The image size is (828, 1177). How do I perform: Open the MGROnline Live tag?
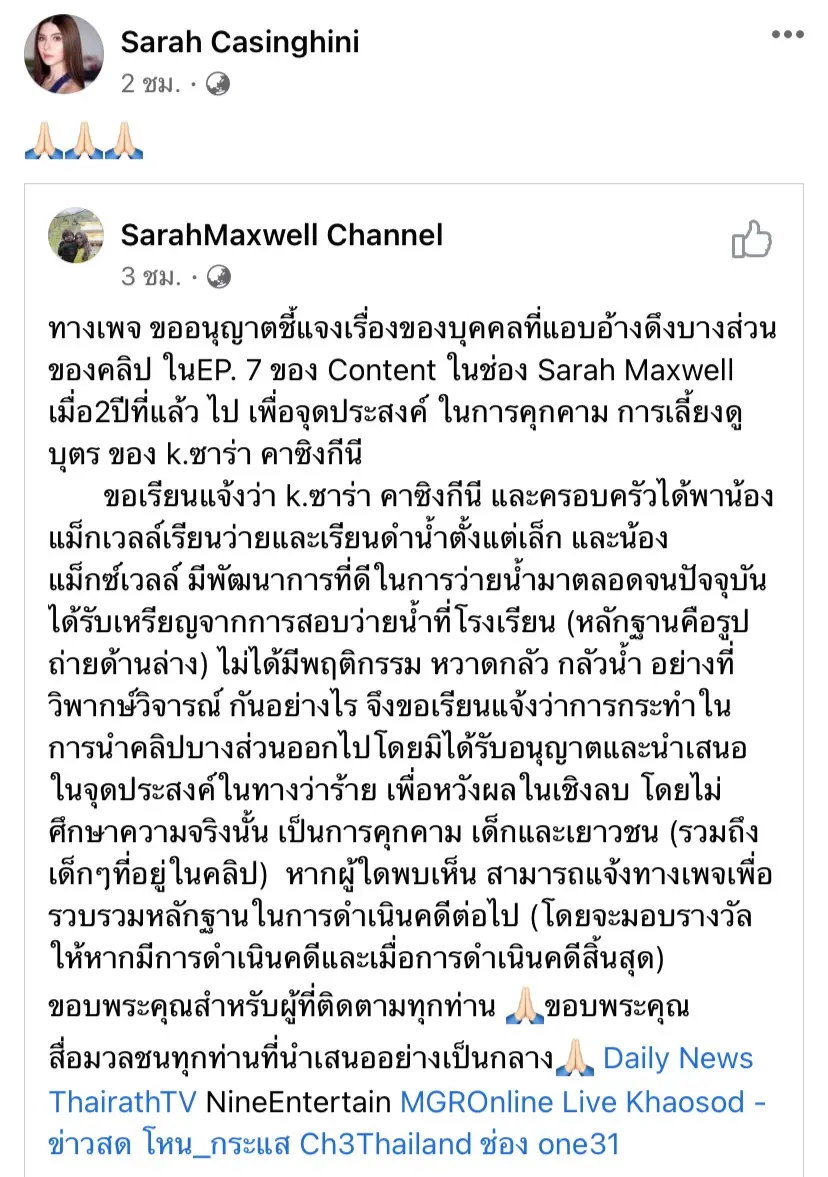509,1102
